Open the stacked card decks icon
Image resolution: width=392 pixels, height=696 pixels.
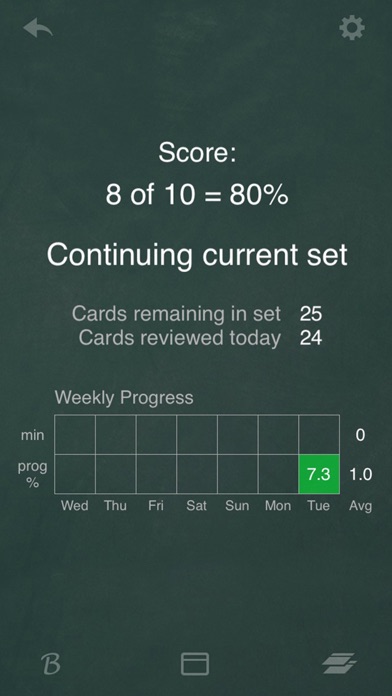click(339, 664)
